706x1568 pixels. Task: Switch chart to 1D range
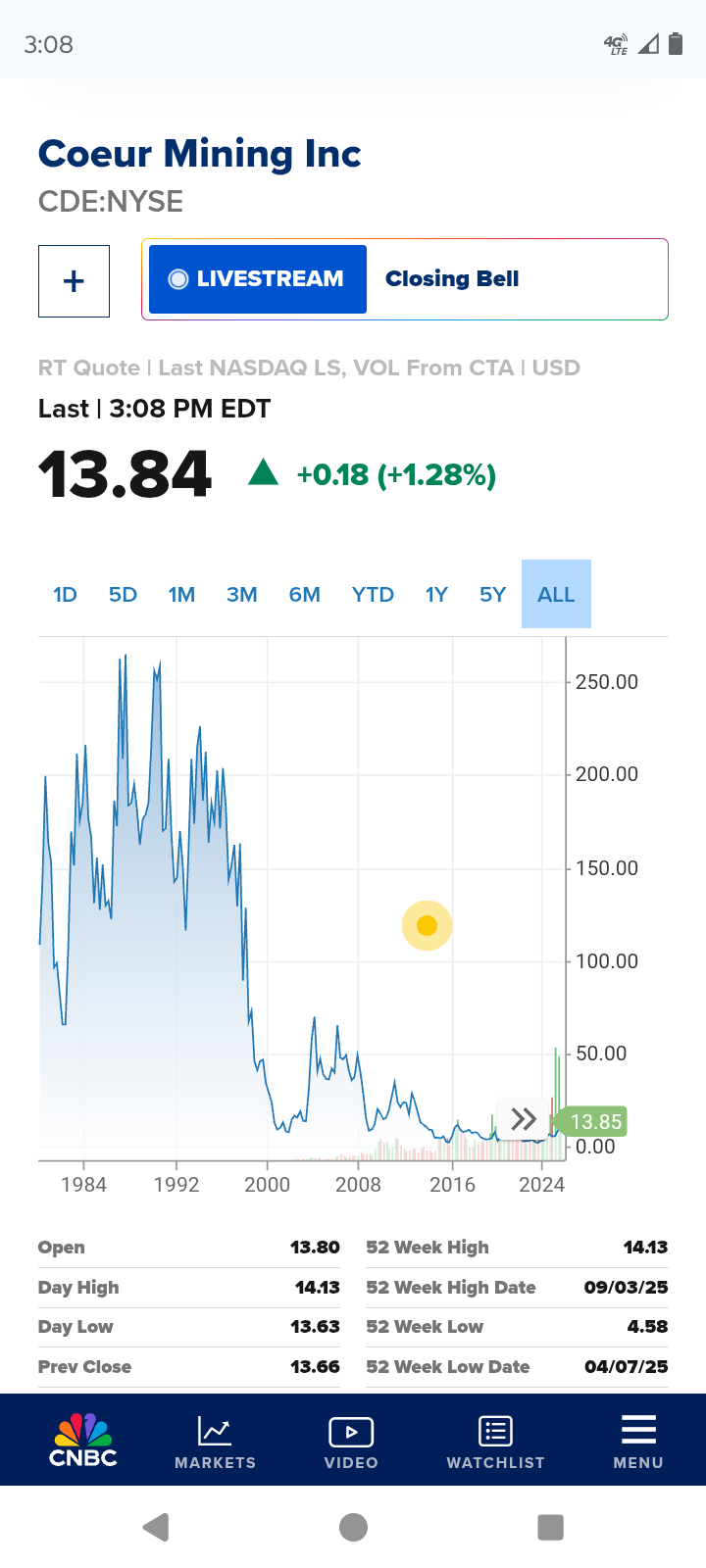tap(65, 595)
